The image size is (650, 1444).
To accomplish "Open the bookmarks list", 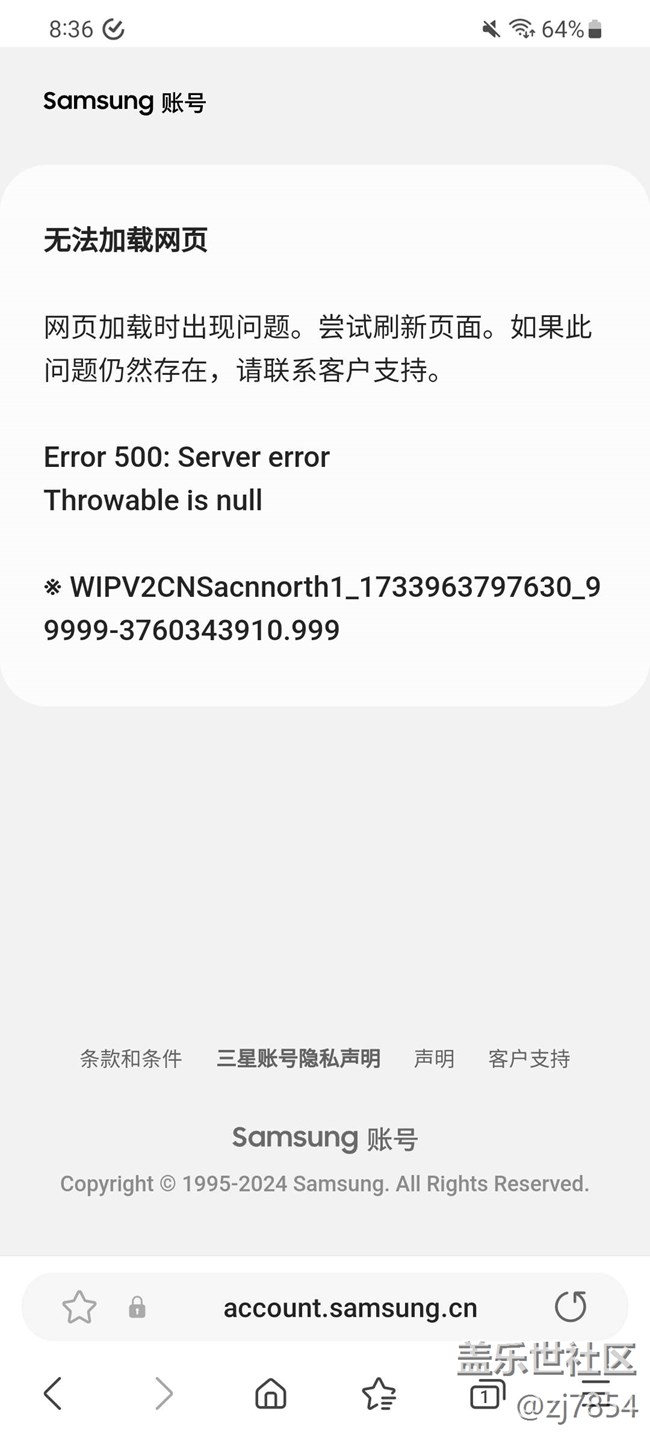I will point(379,1393).
